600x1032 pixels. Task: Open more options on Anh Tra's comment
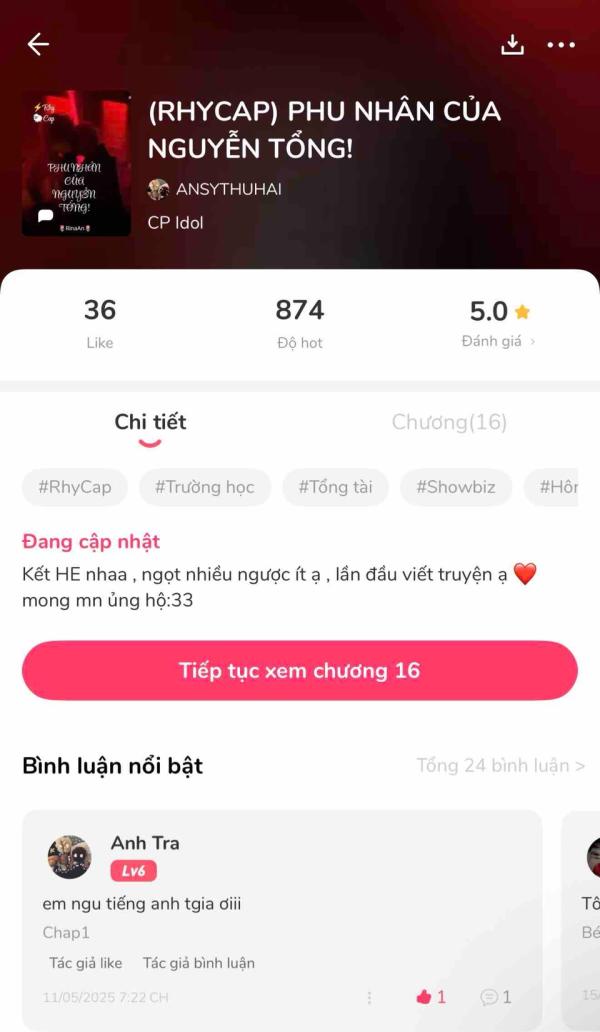point(369,997)
